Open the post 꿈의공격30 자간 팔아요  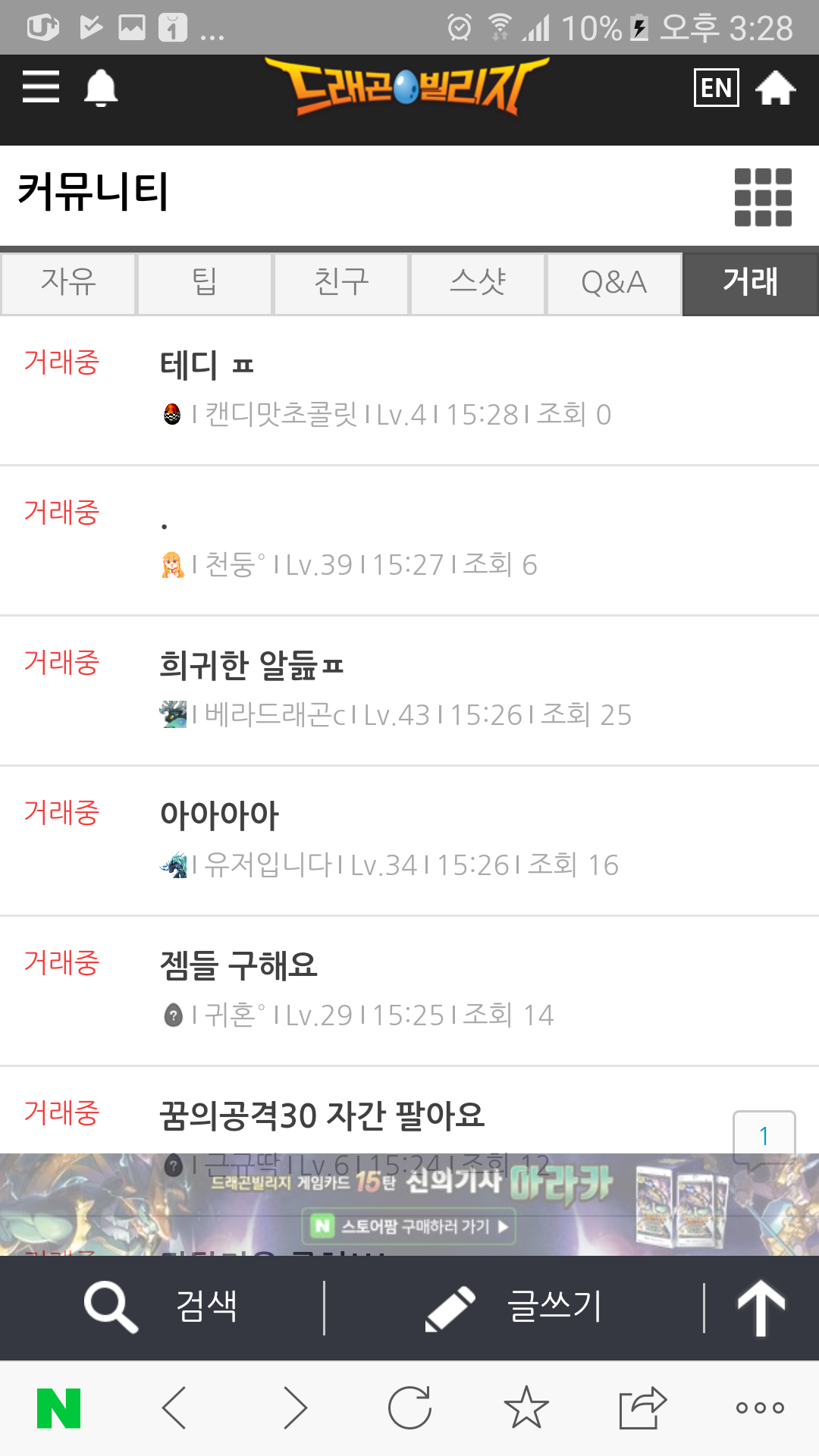322,1116
